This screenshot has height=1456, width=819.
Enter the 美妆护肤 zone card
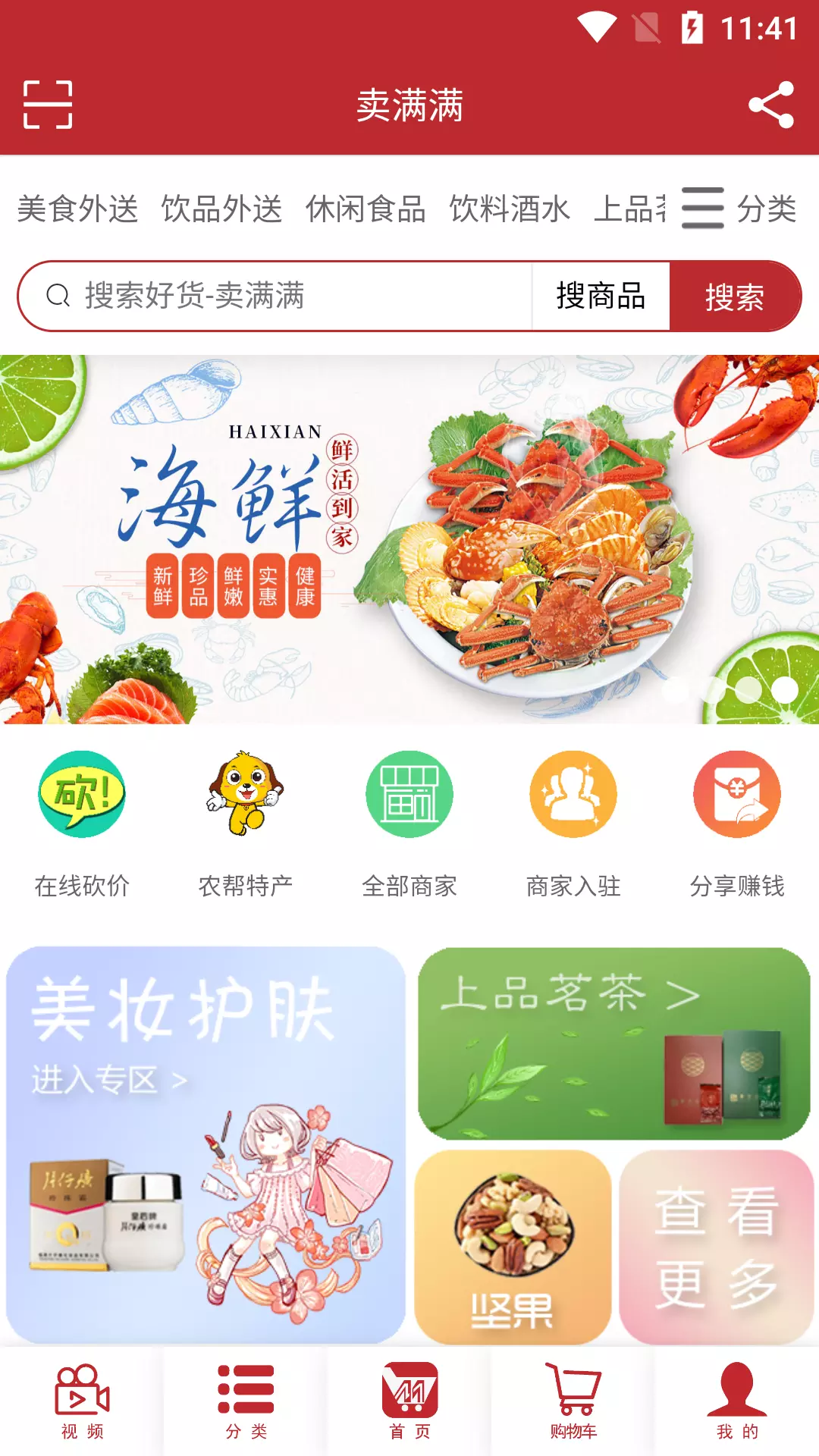(x=206, y=1145)
